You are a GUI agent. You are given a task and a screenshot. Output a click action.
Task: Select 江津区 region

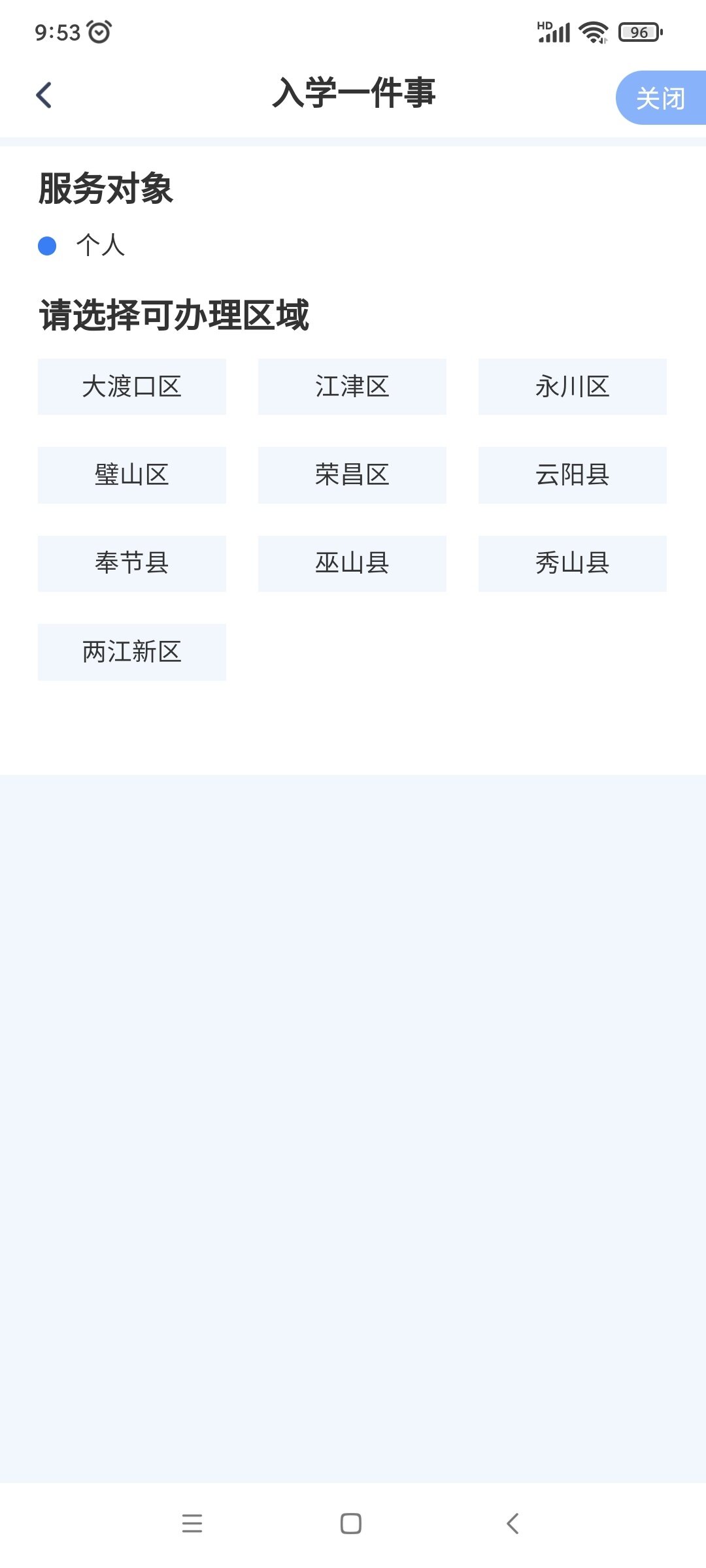pos(352,387)
